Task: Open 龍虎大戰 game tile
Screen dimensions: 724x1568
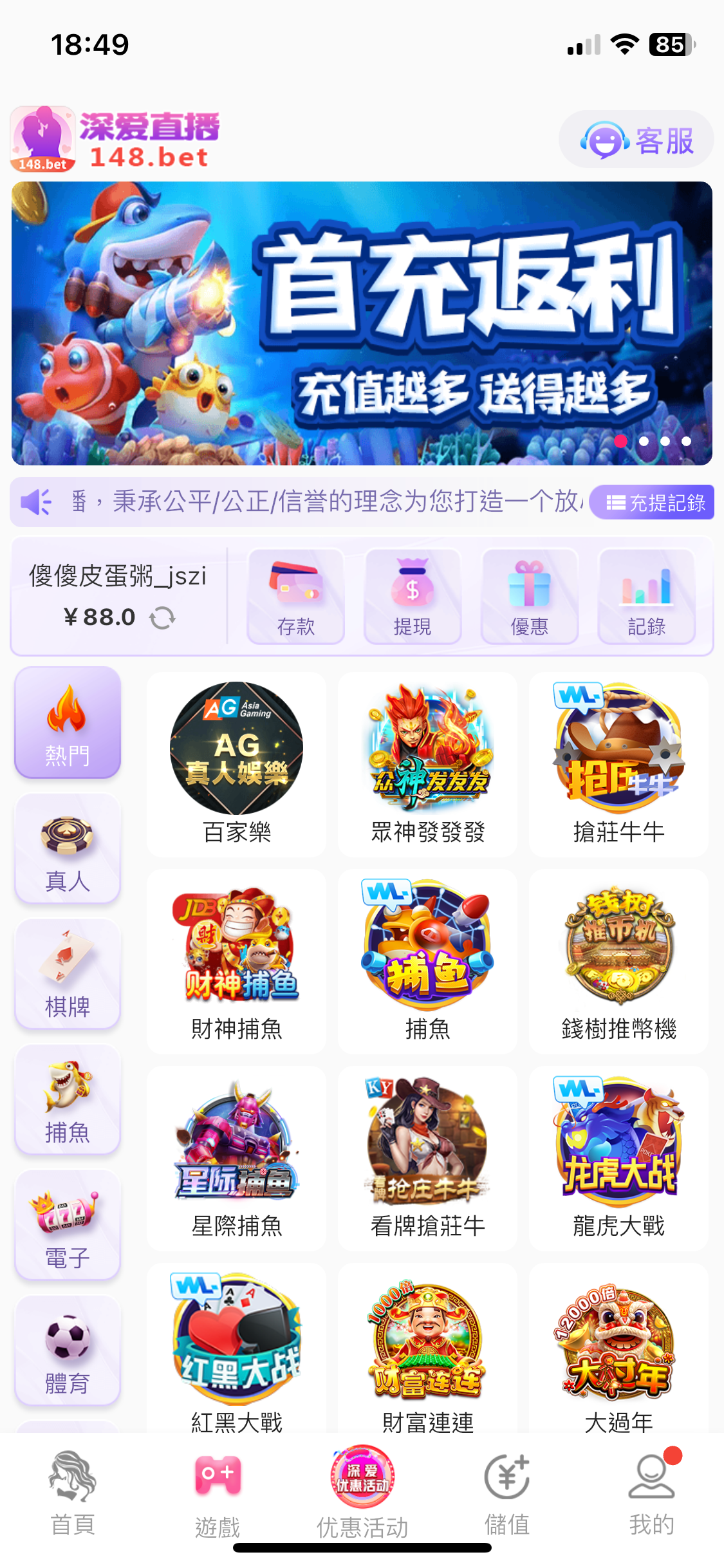Action: 618,1158
